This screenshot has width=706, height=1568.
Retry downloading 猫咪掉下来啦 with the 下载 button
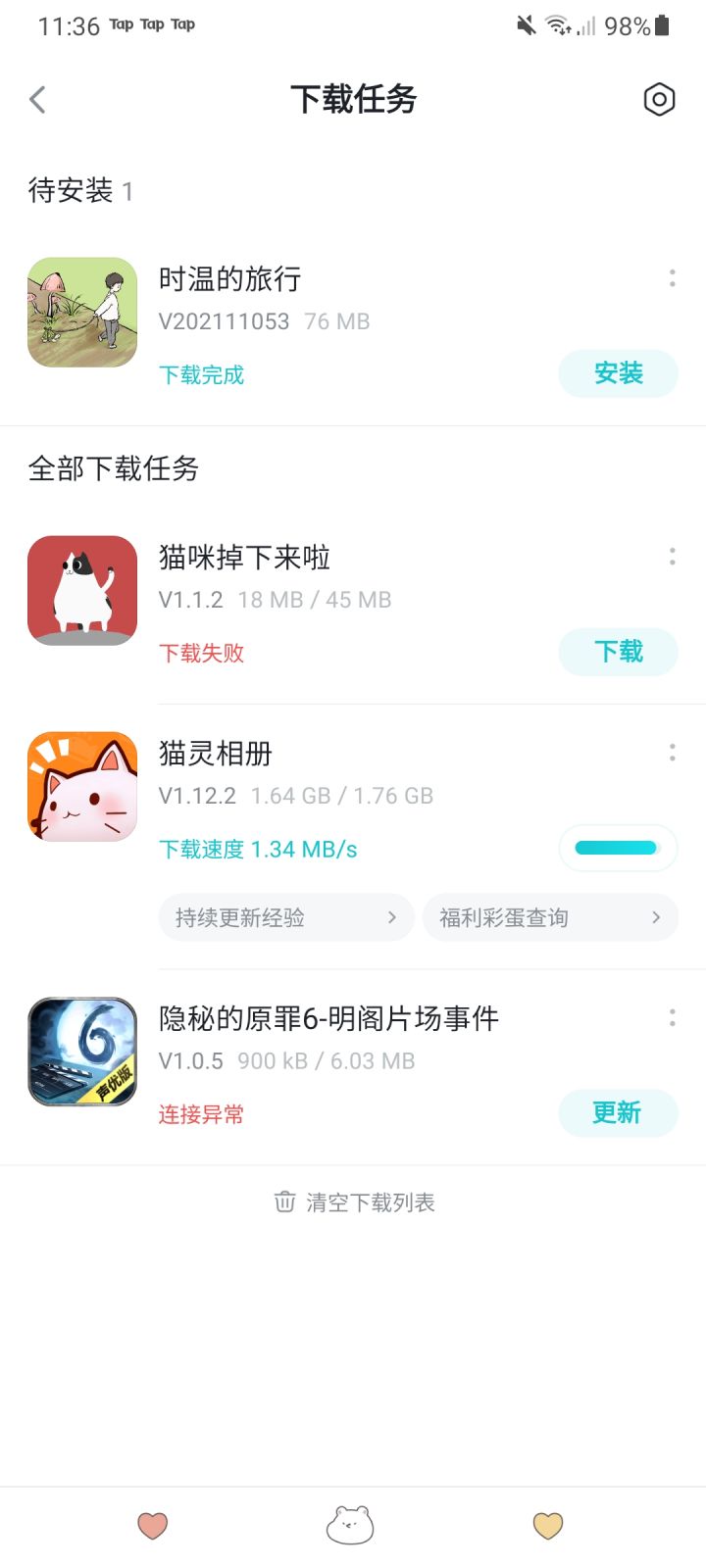pos(618,652)
